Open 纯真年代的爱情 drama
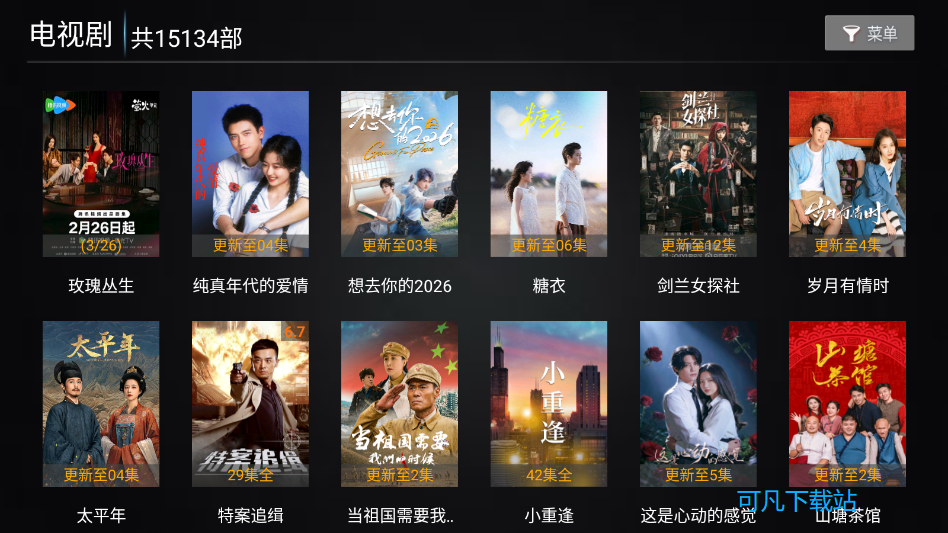Screen dimensions: 948x533 [x=250, y=175]
